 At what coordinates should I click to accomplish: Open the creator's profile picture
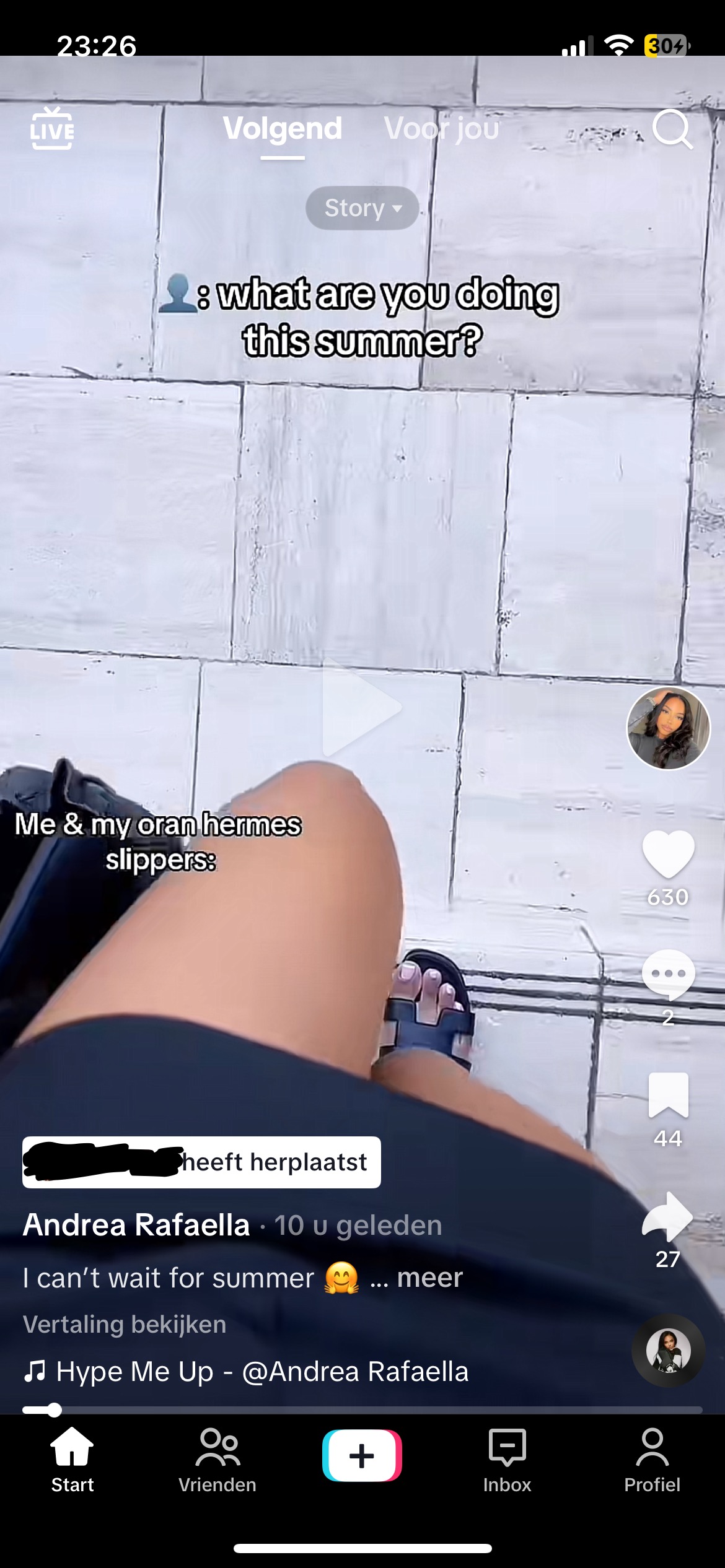pyautogui.click(x=668, y=728)
